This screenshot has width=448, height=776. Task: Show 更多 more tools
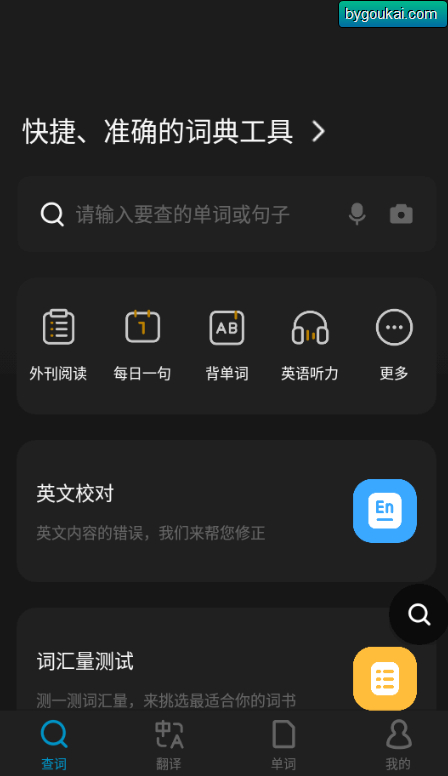(394, 345)
